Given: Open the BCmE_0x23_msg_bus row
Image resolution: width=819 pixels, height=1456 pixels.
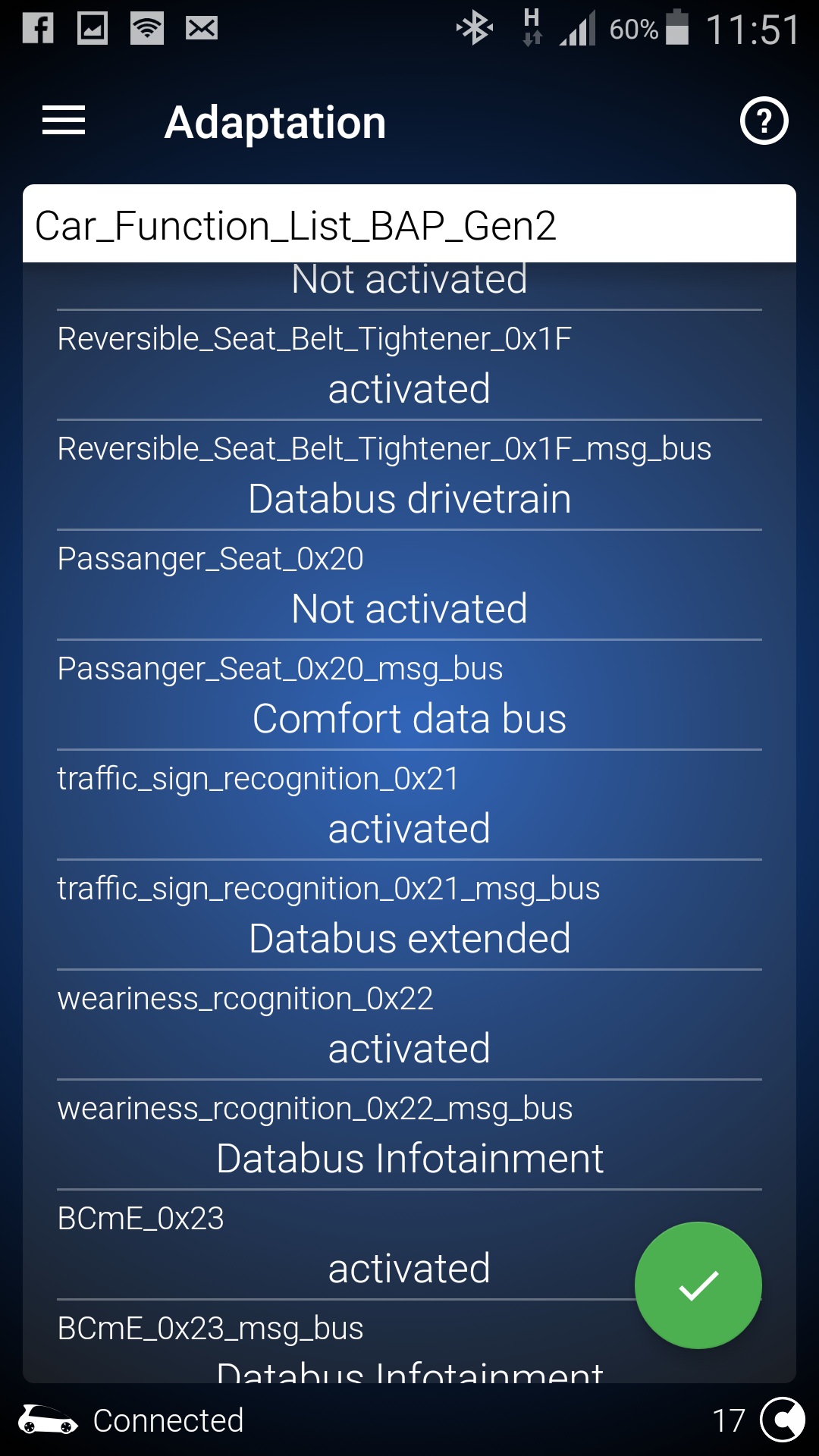Looking at the screenshot, I should (409, 1342).
